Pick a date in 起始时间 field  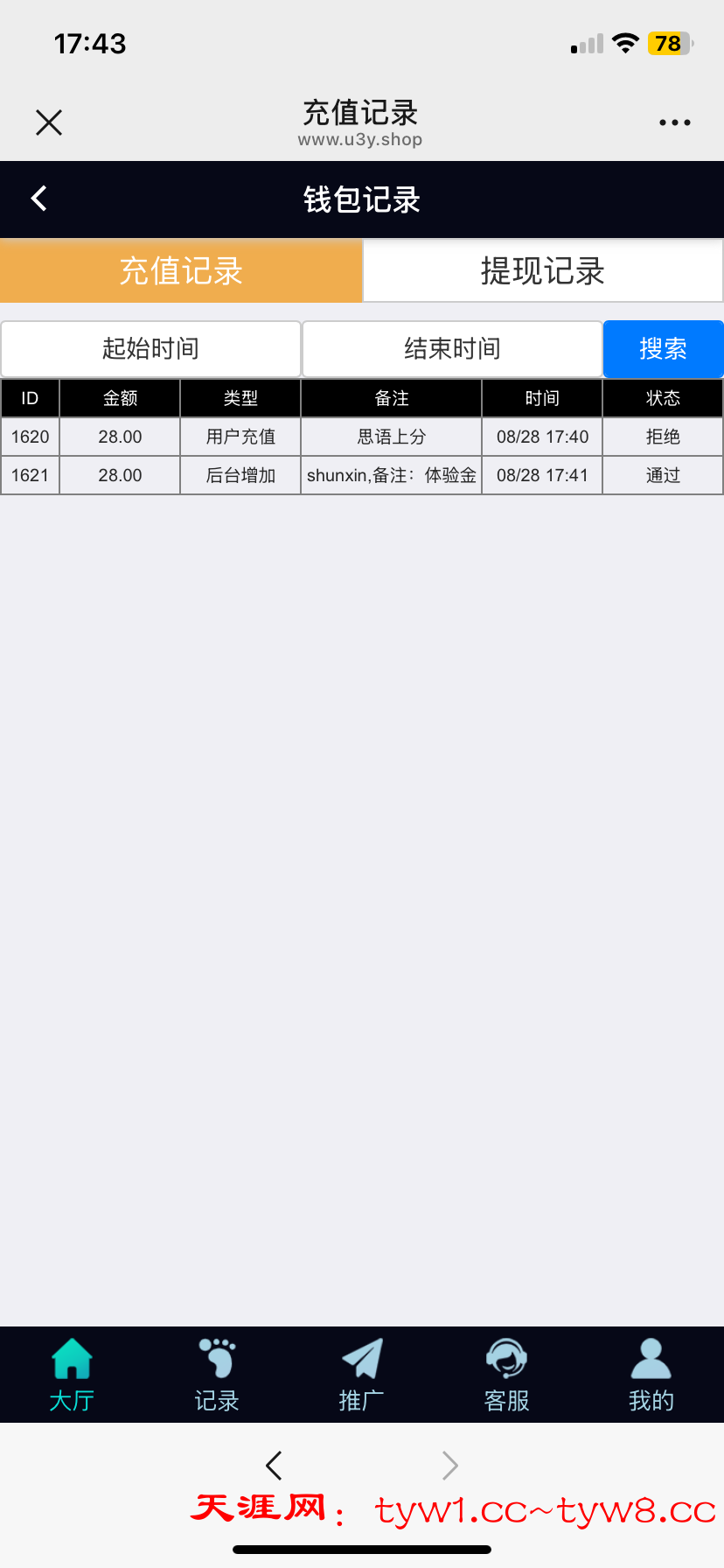(x=151, y=348)
